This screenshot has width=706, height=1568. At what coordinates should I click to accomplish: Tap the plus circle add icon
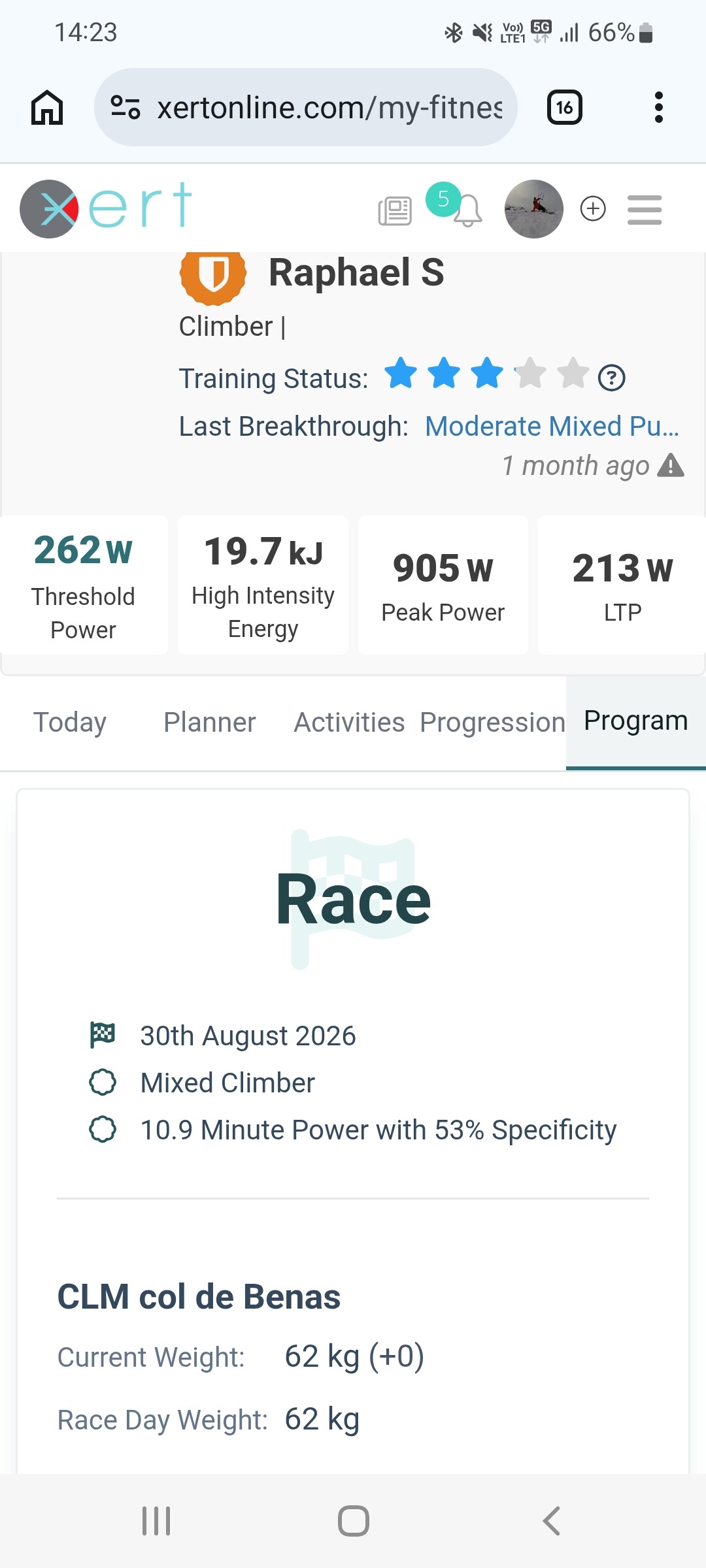593,209
